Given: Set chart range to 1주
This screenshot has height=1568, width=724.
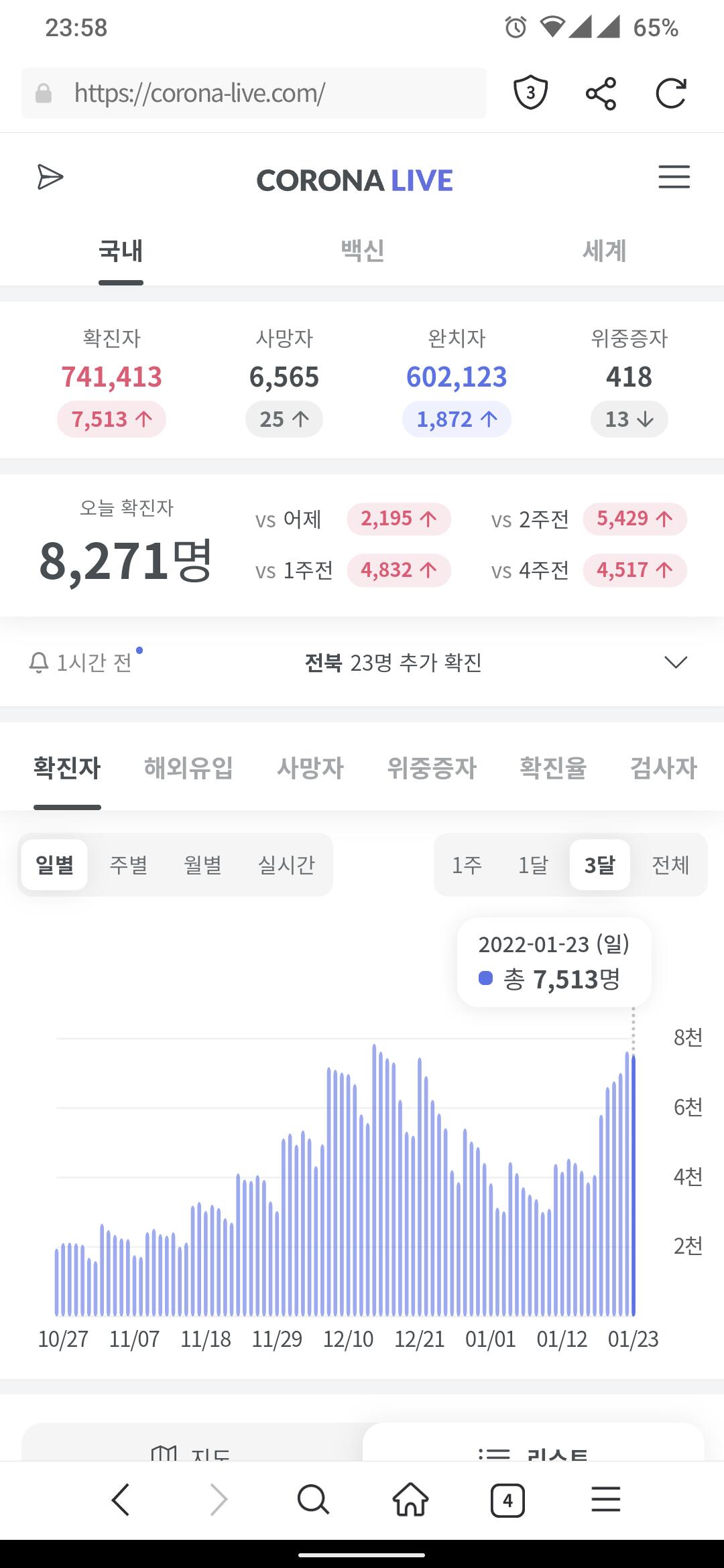Looking at the screenshot, I should (467, 865).
